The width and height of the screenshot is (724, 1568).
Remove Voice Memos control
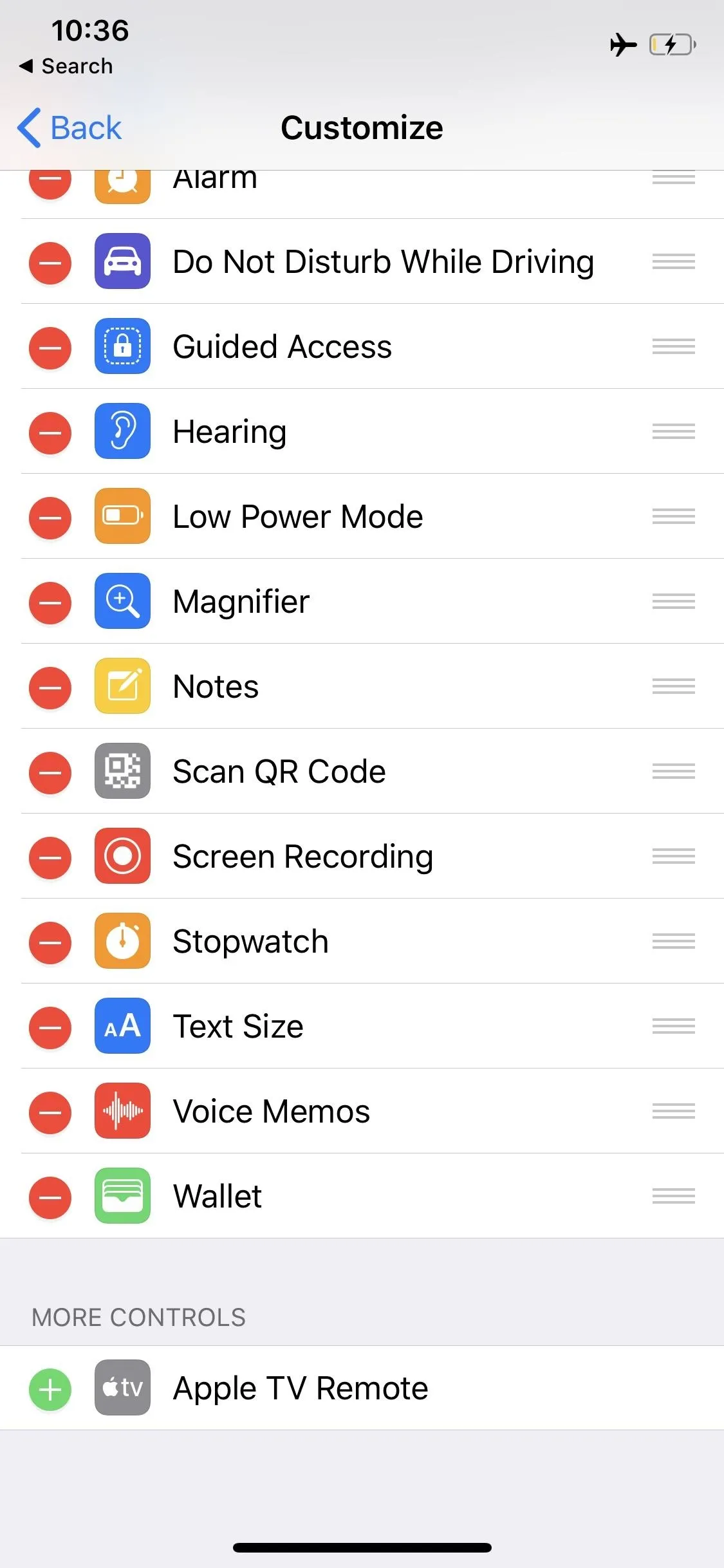pyautogui.click(x=50, y=1112)
